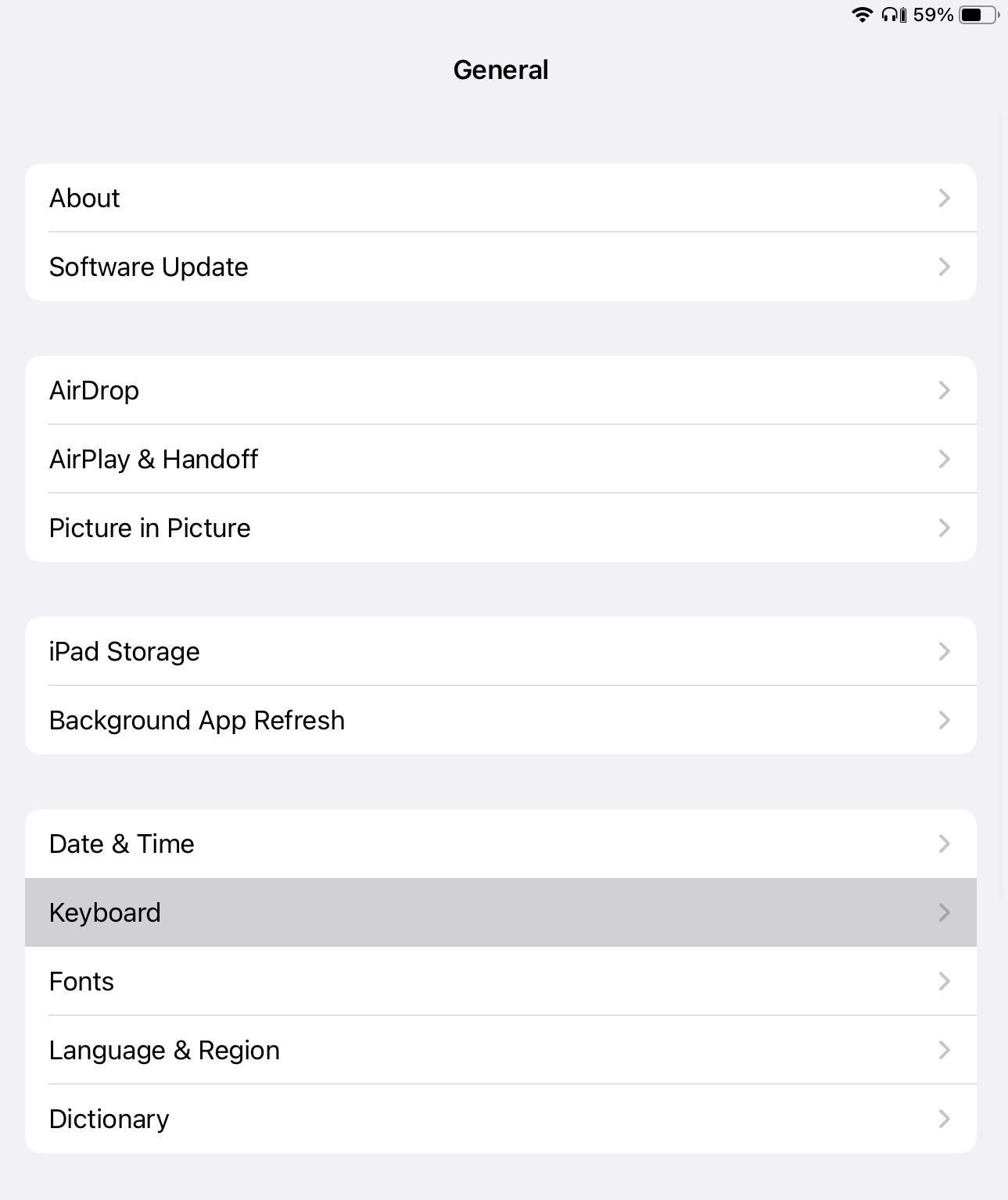Open the About row
The image size is (1008, 1200).
500,198
